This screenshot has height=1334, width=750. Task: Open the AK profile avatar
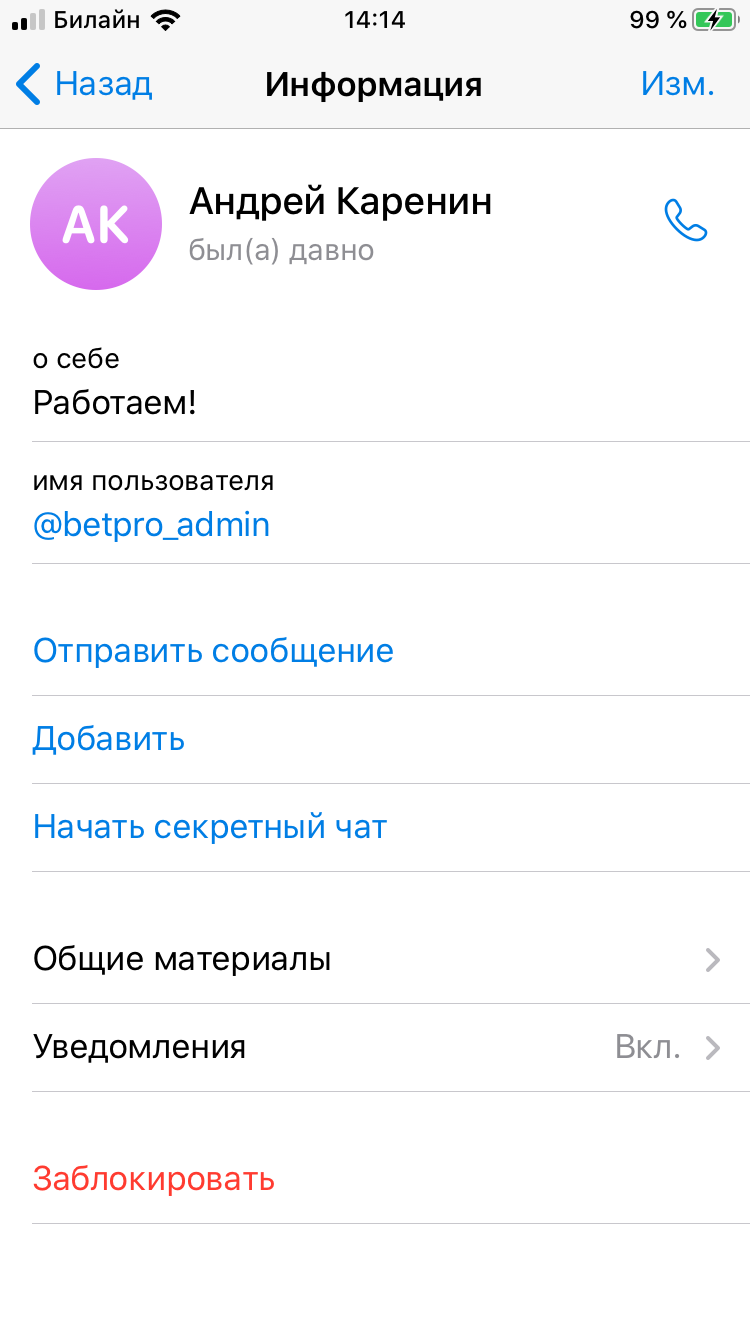pyautogui.click(x=96, y=224)
